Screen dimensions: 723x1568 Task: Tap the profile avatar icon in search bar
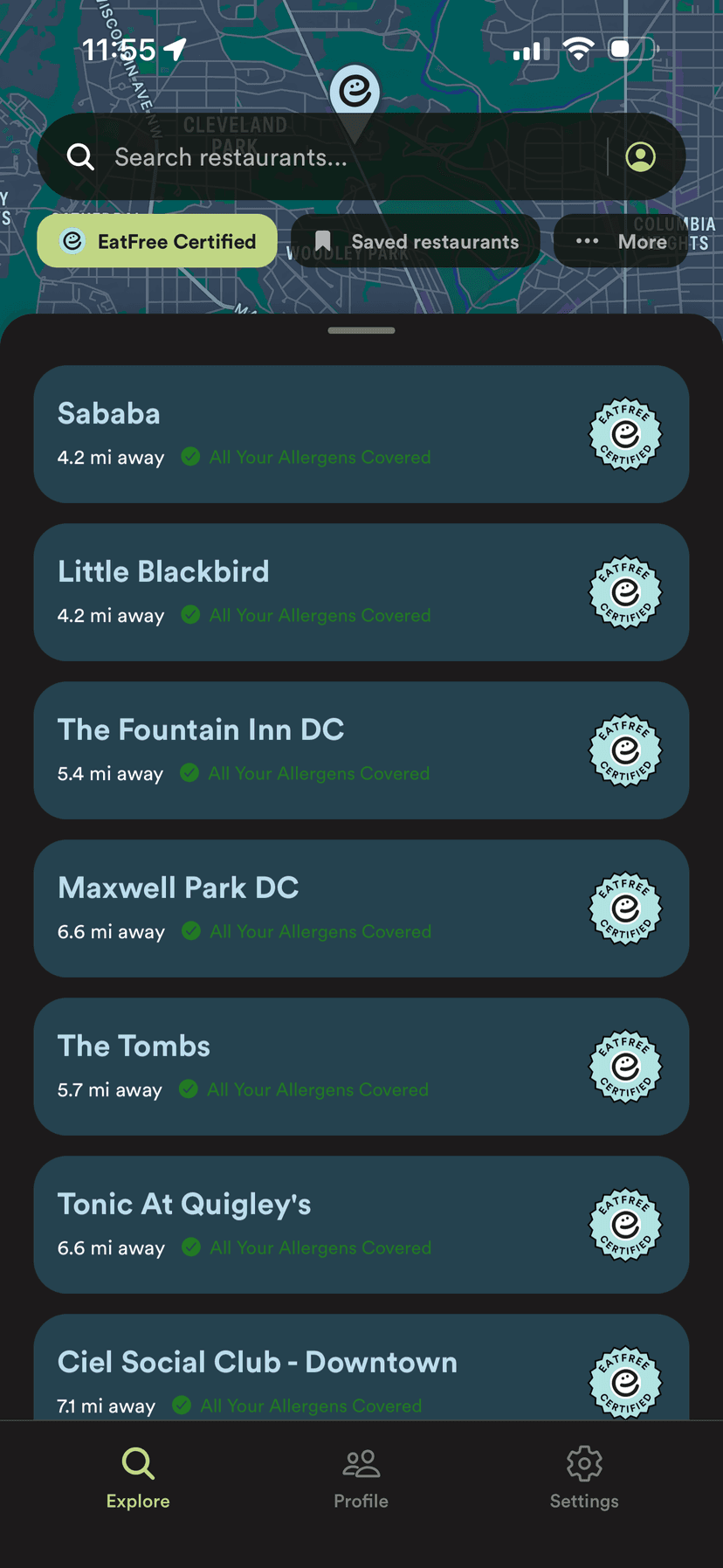642,156
